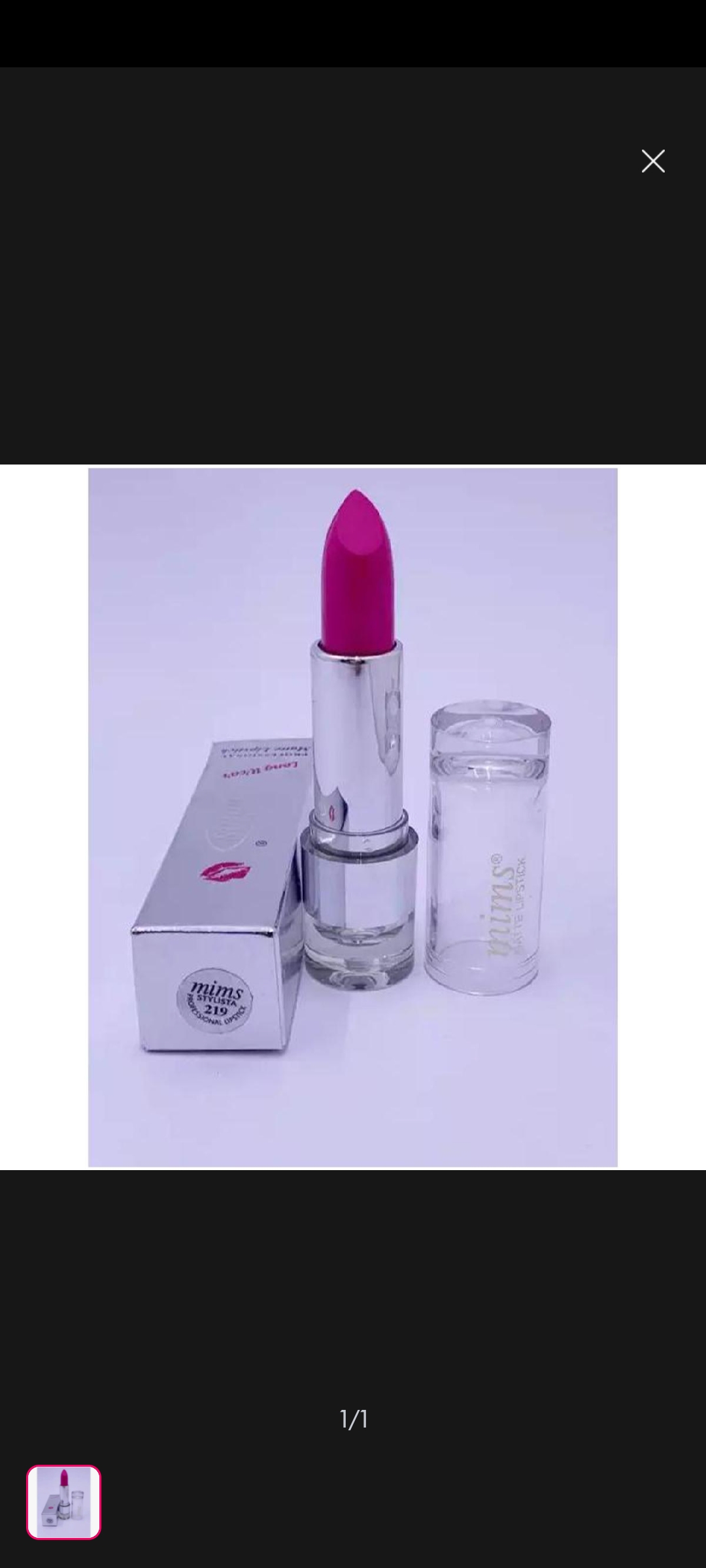Close the image viewer
The height and width of the screenshot is (1568, 706).
(x=652, y=161)
